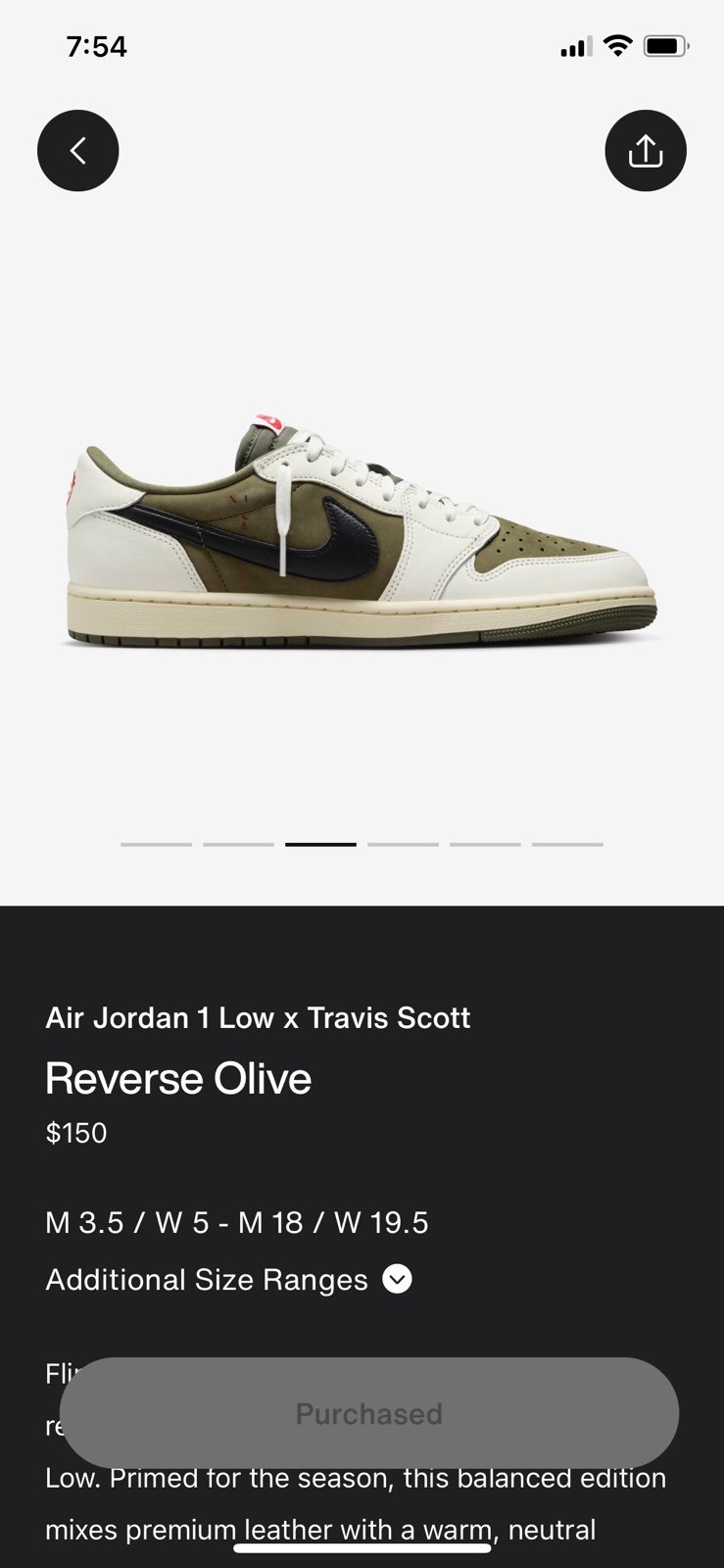Jump to the first image indicator

coord(157,844)
